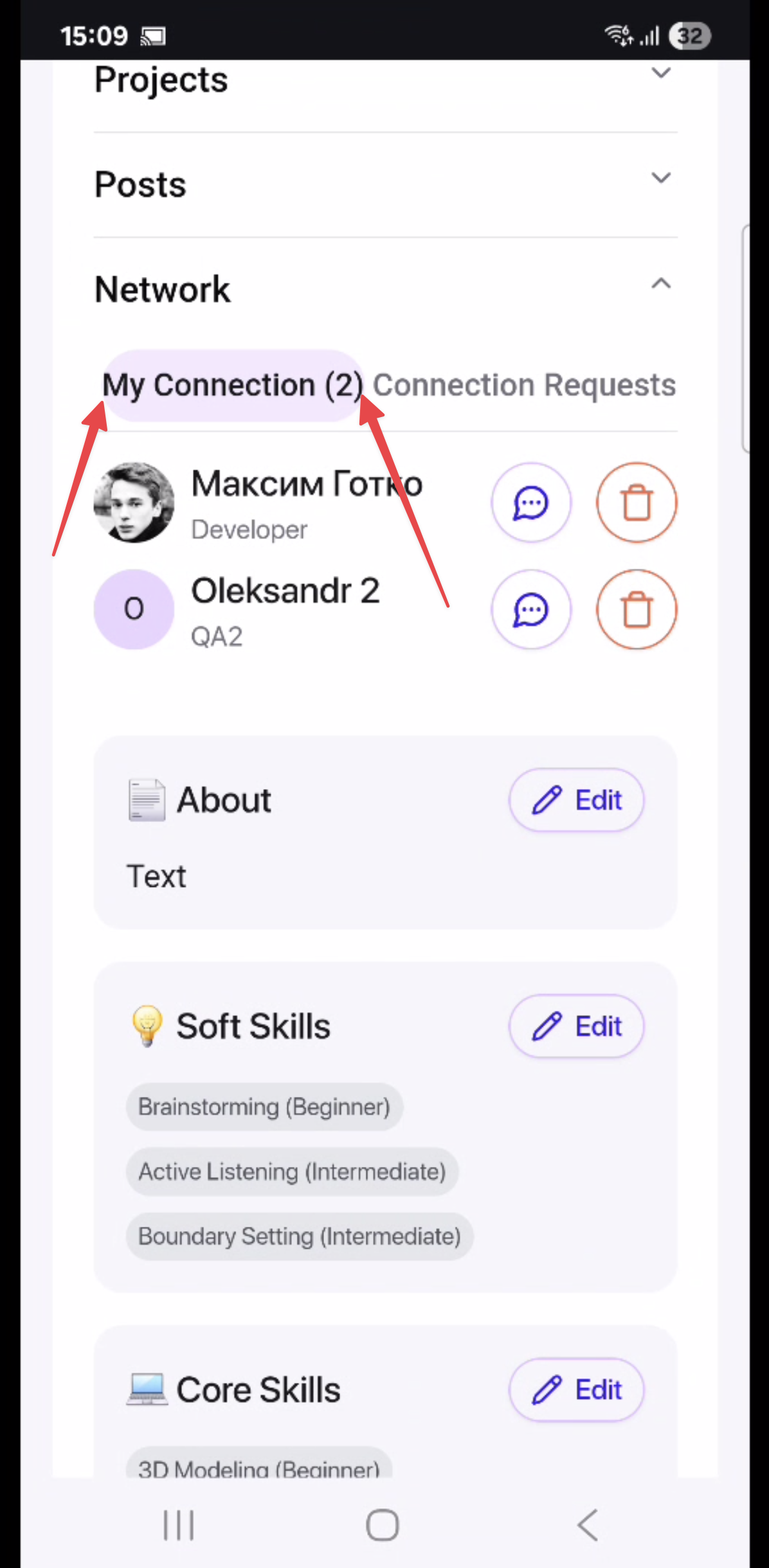This screenshot has width=769, height=1568.
Task: Open recent apps from navigation bar
Action: [179, 1525]
